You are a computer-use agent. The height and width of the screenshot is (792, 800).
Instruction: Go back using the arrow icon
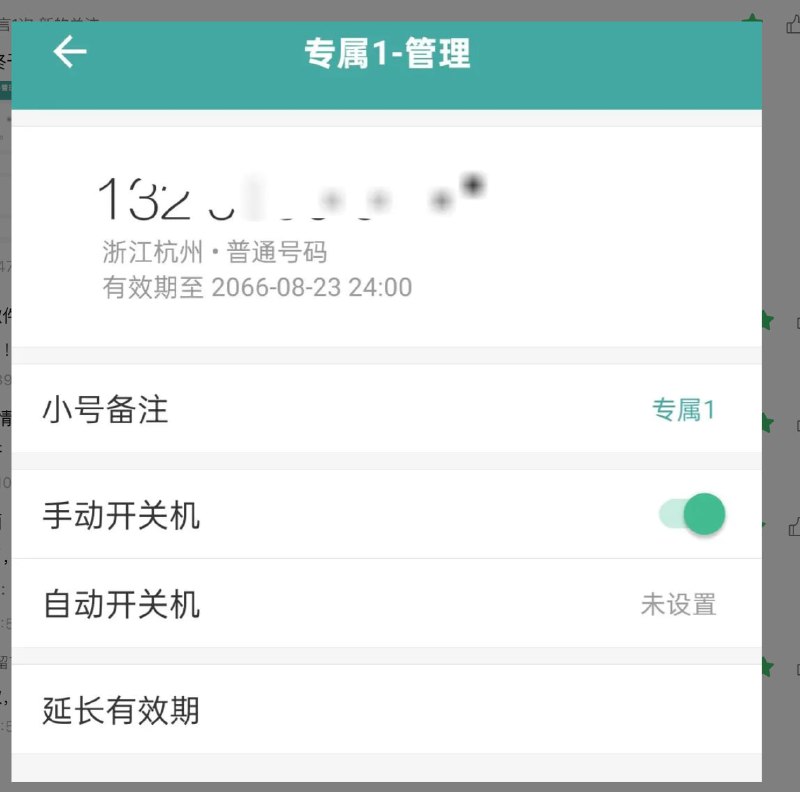(70, 52)
